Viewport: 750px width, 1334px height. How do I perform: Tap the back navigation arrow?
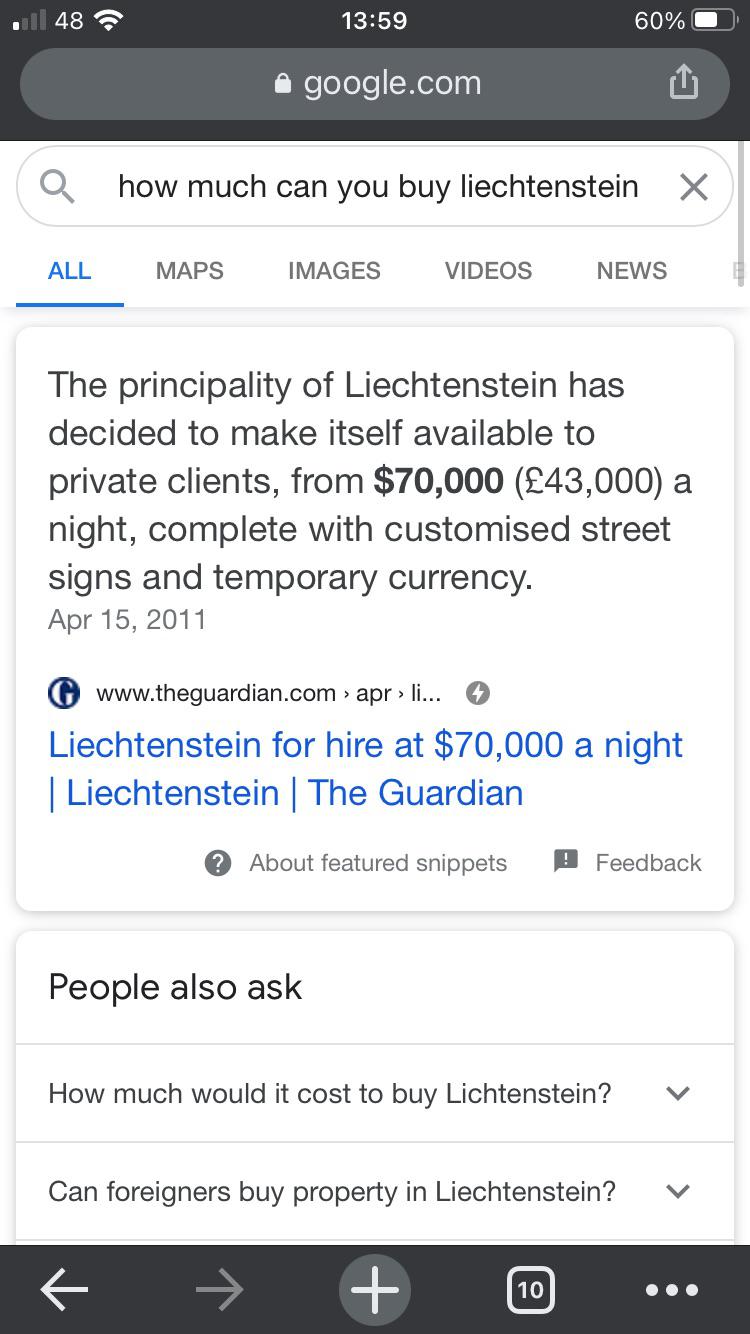[x=63, y=1289]
